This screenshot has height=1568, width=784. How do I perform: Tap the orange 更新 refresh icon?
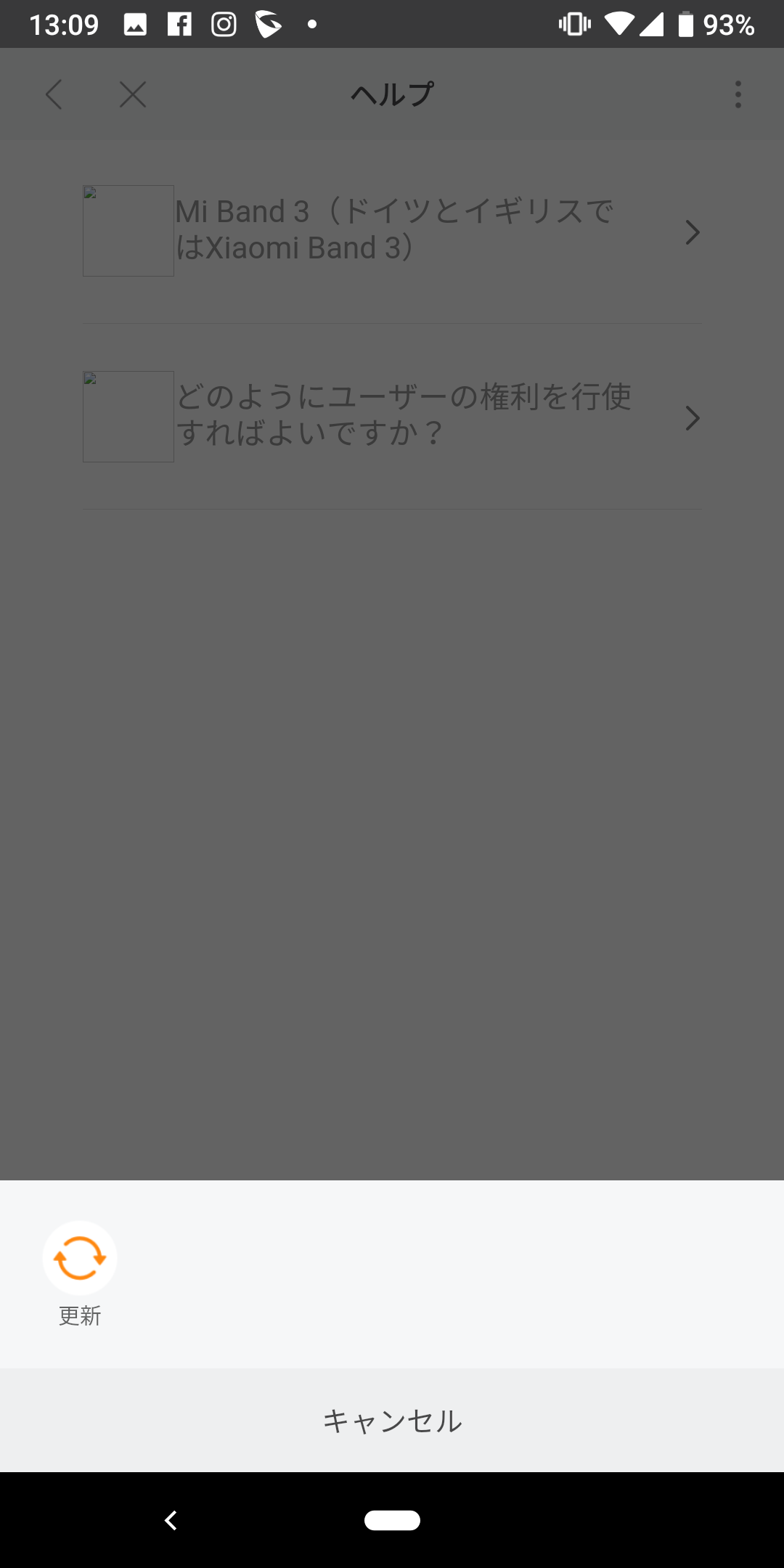(x=80, y=1258)
